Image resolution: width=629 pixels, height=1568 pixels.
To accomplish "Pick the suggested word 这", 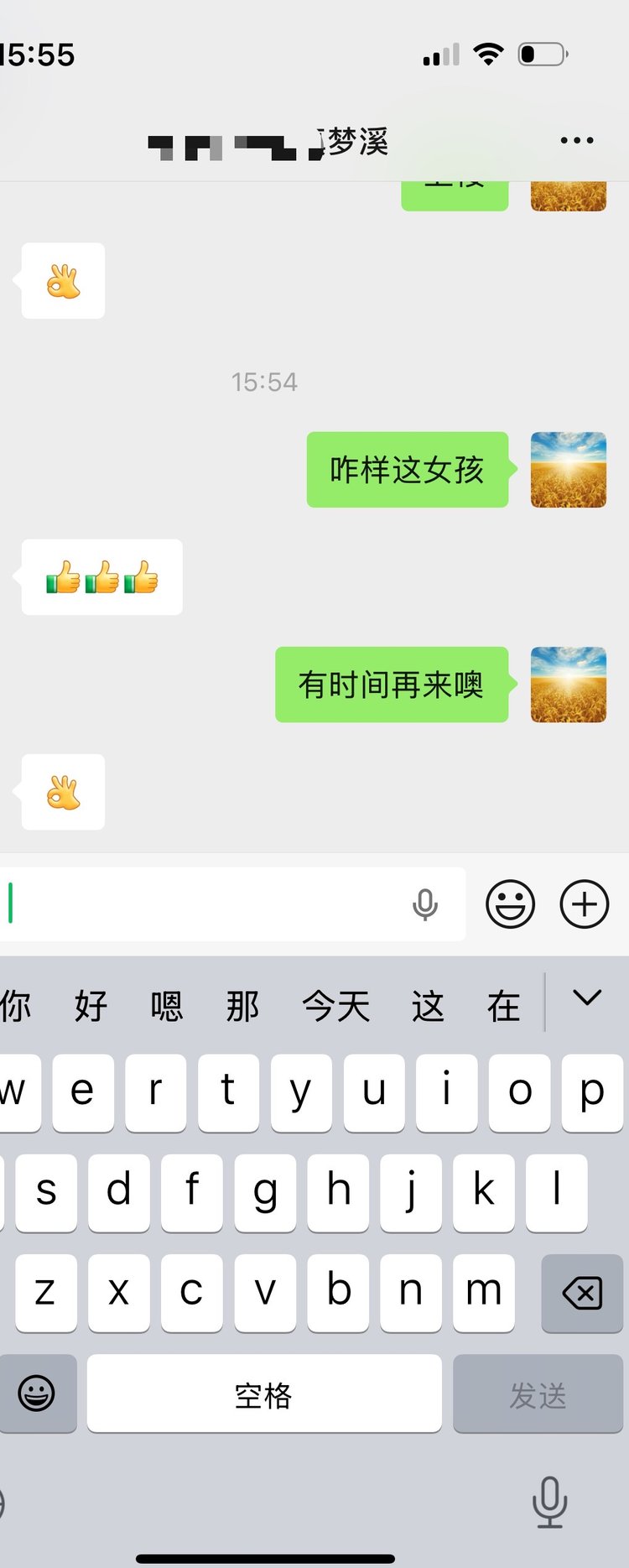I will [428, 1005].
